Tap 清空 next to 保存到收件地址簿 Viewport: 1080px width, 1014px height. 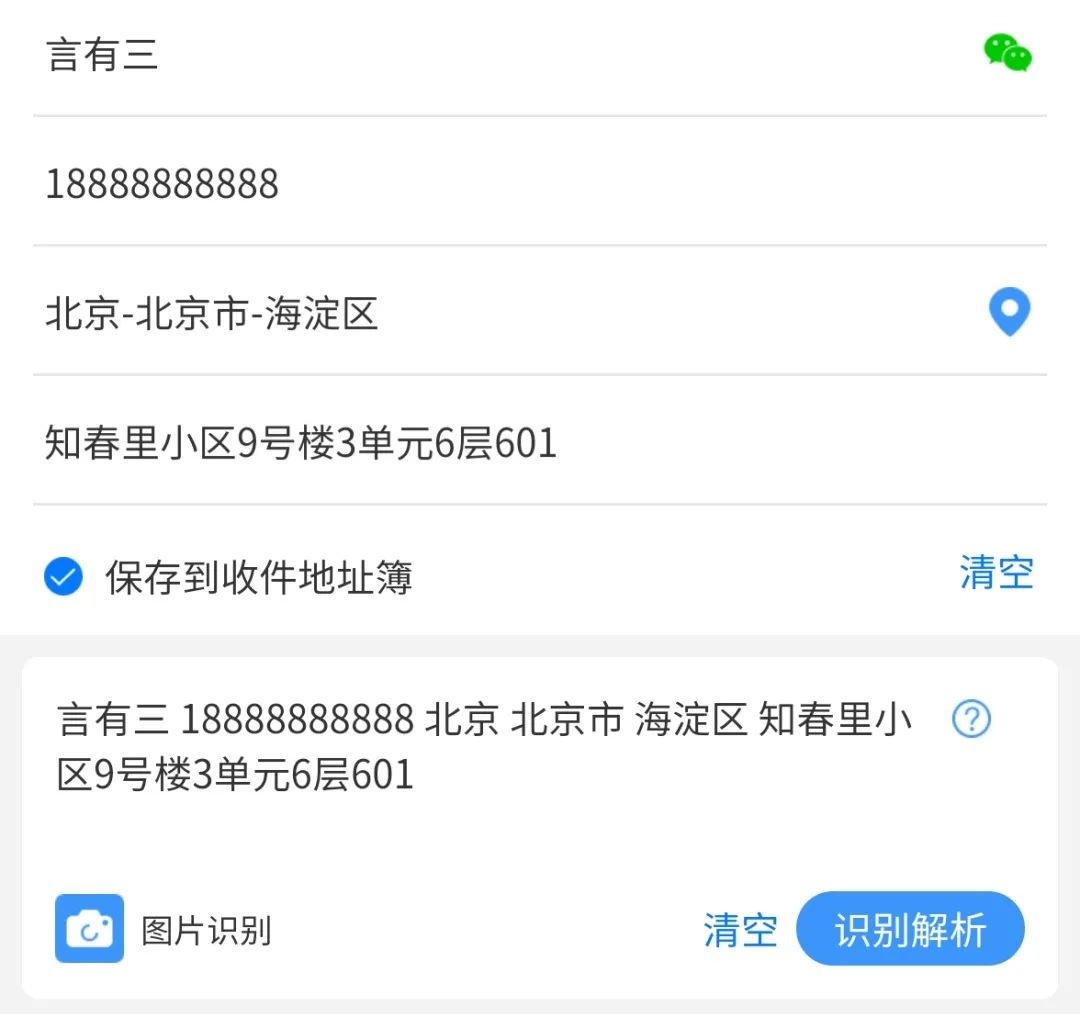pos(996,573)
